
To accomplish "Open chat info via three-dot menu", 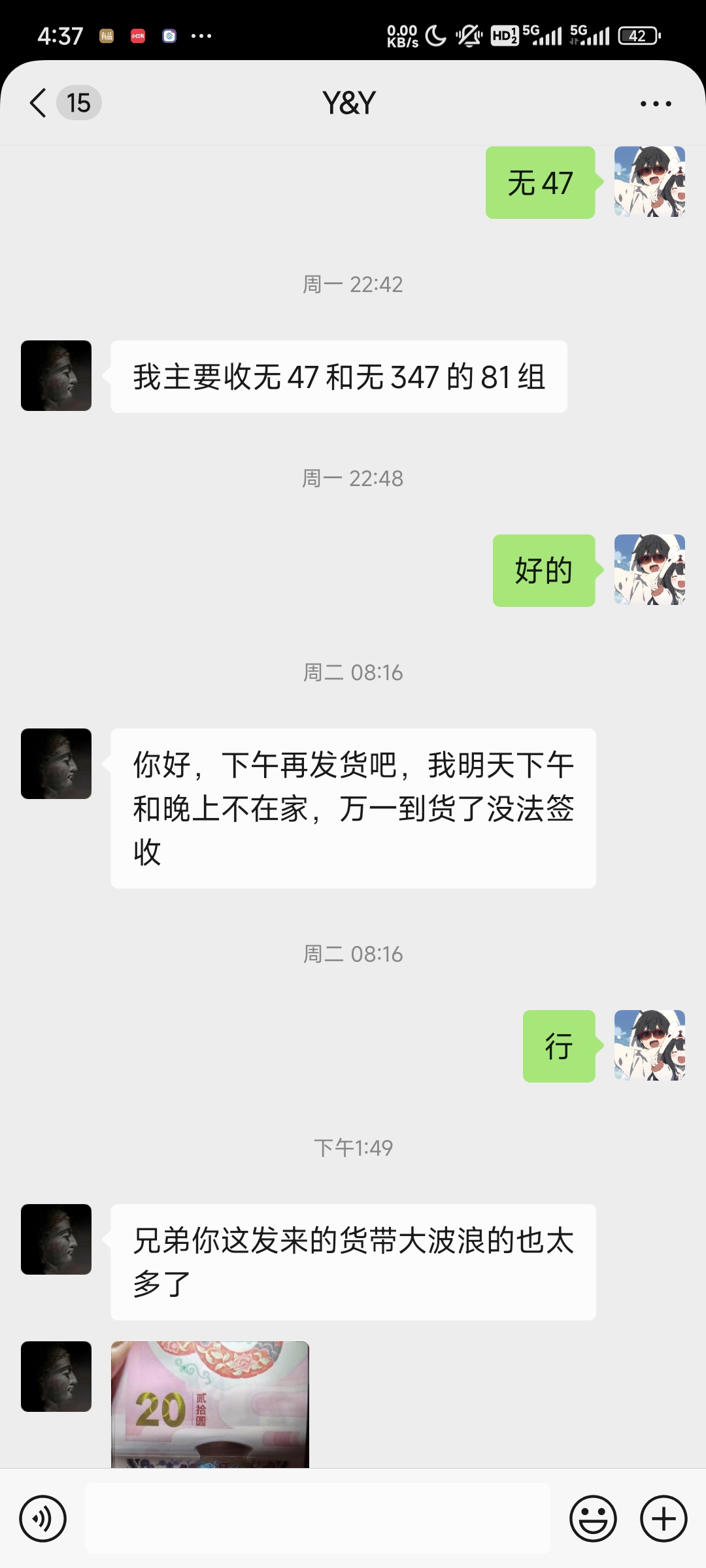I will [x=656, y=103].
